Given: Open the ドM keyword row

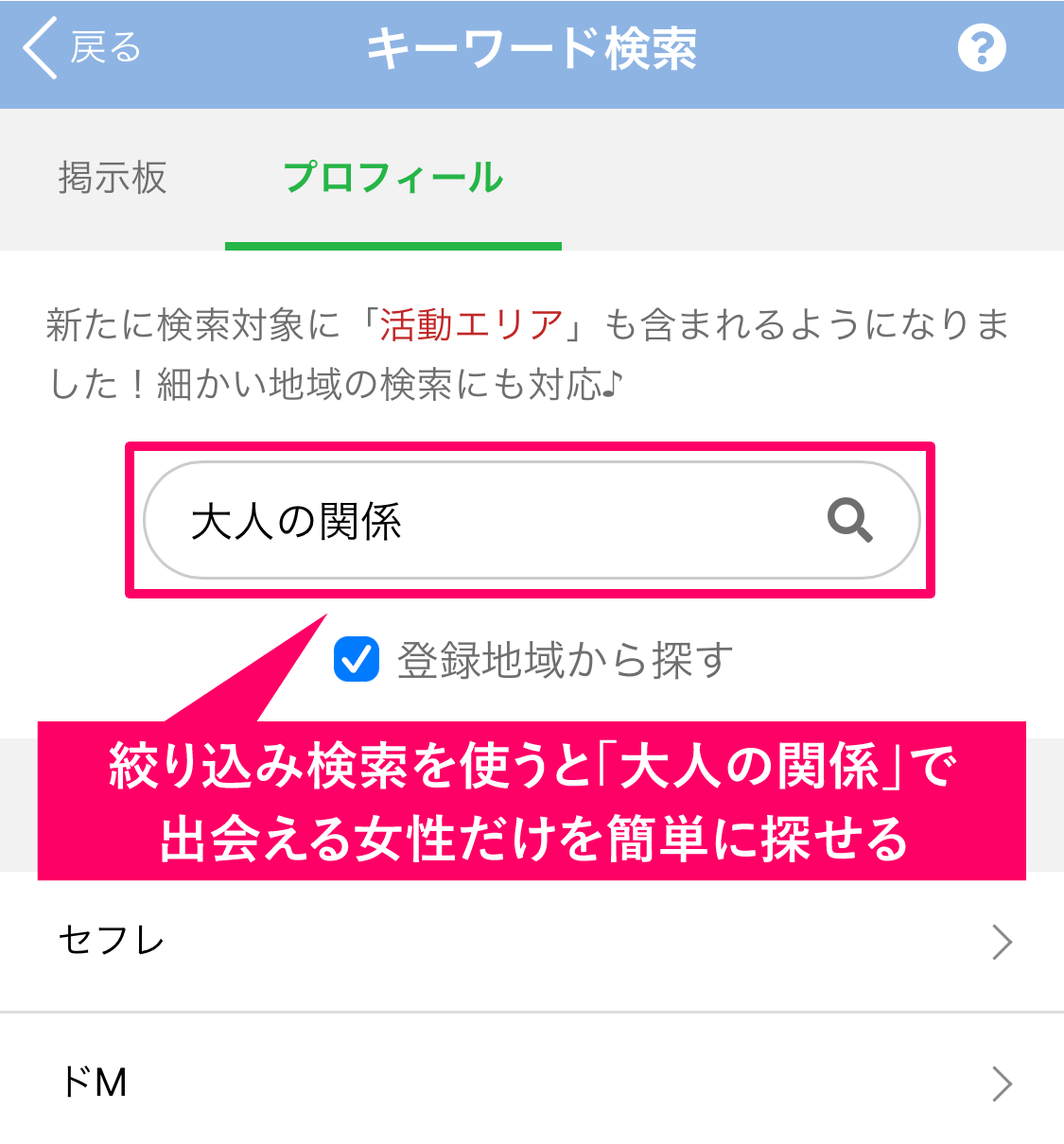Looking at the screenshot, I should (532, 1083).
